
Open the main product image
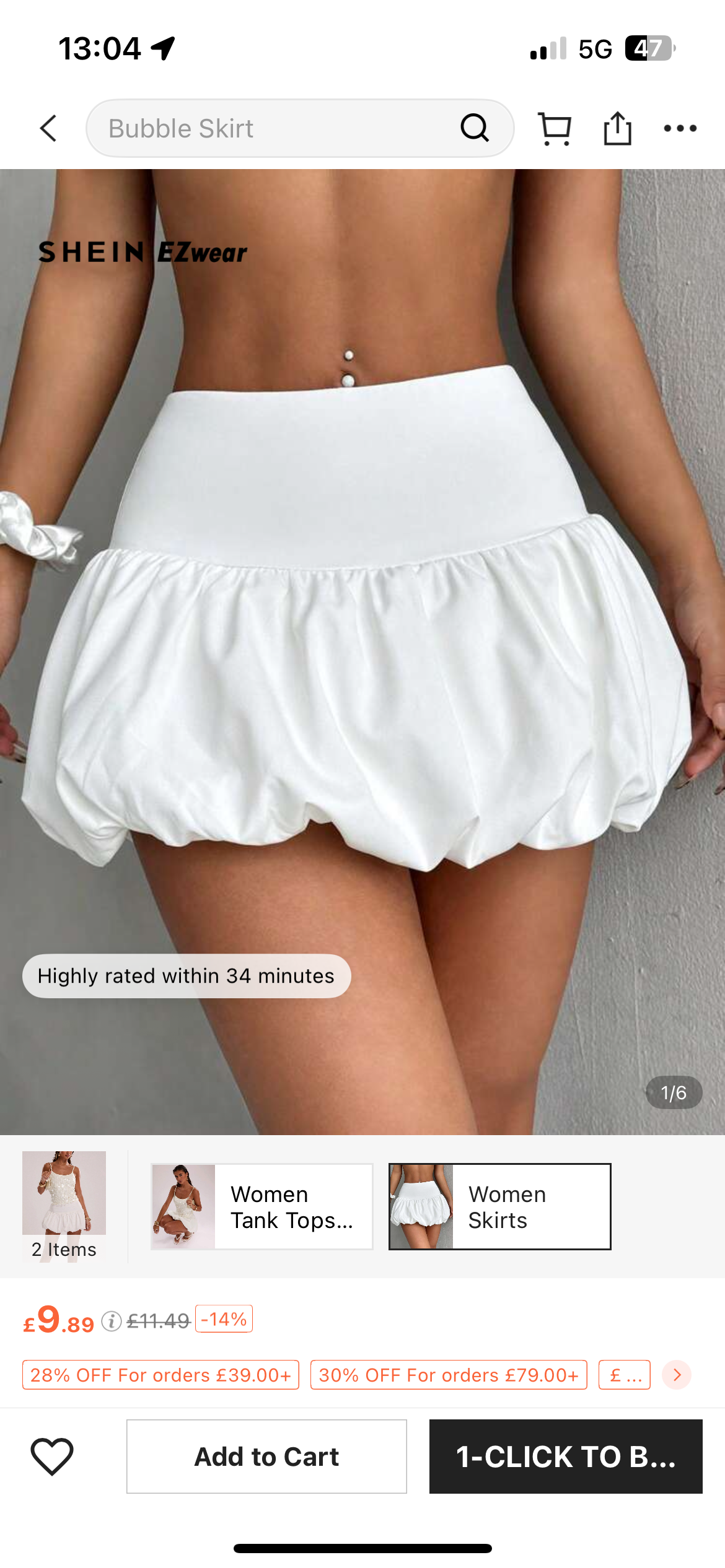click(362, 650)
